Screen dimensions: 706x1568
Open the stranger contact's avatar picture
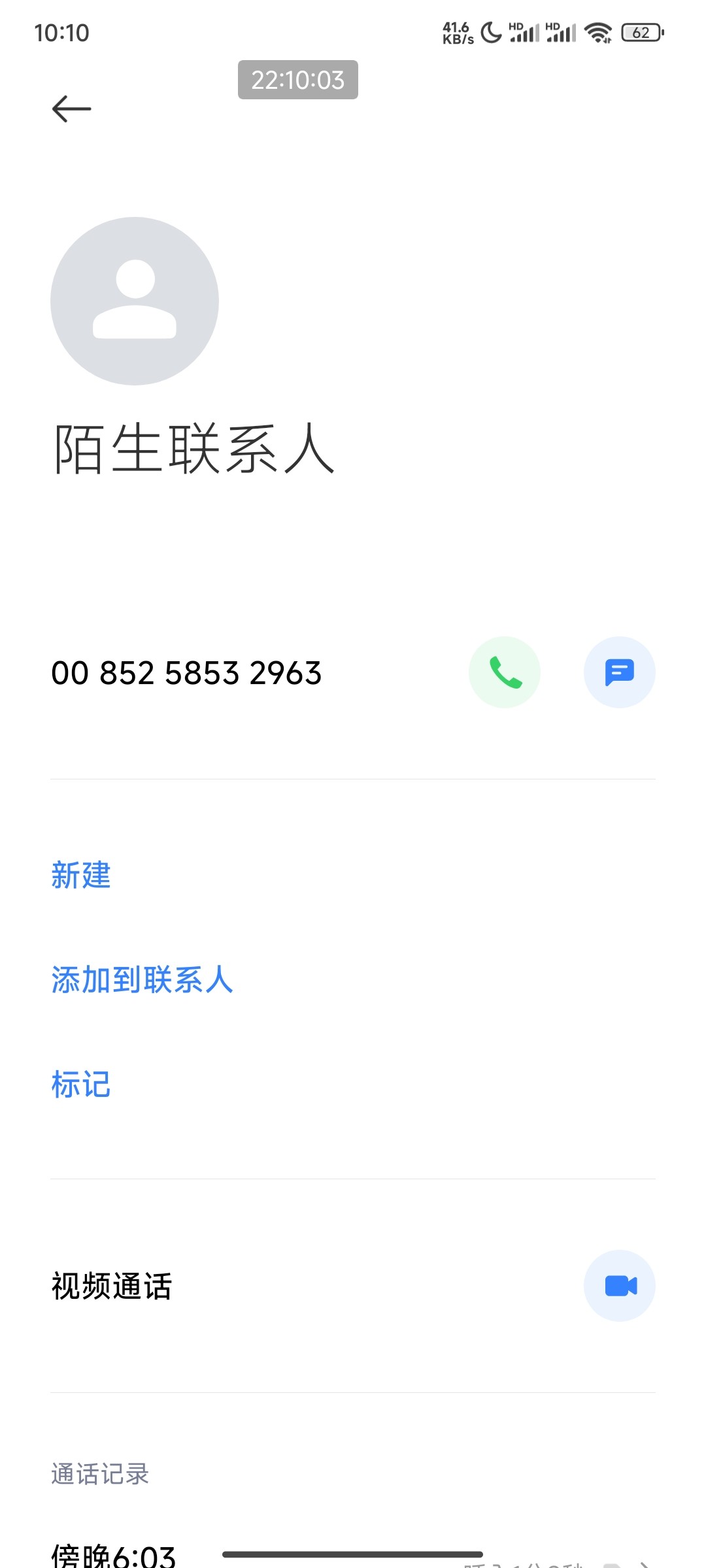click(x=135, y=301)
